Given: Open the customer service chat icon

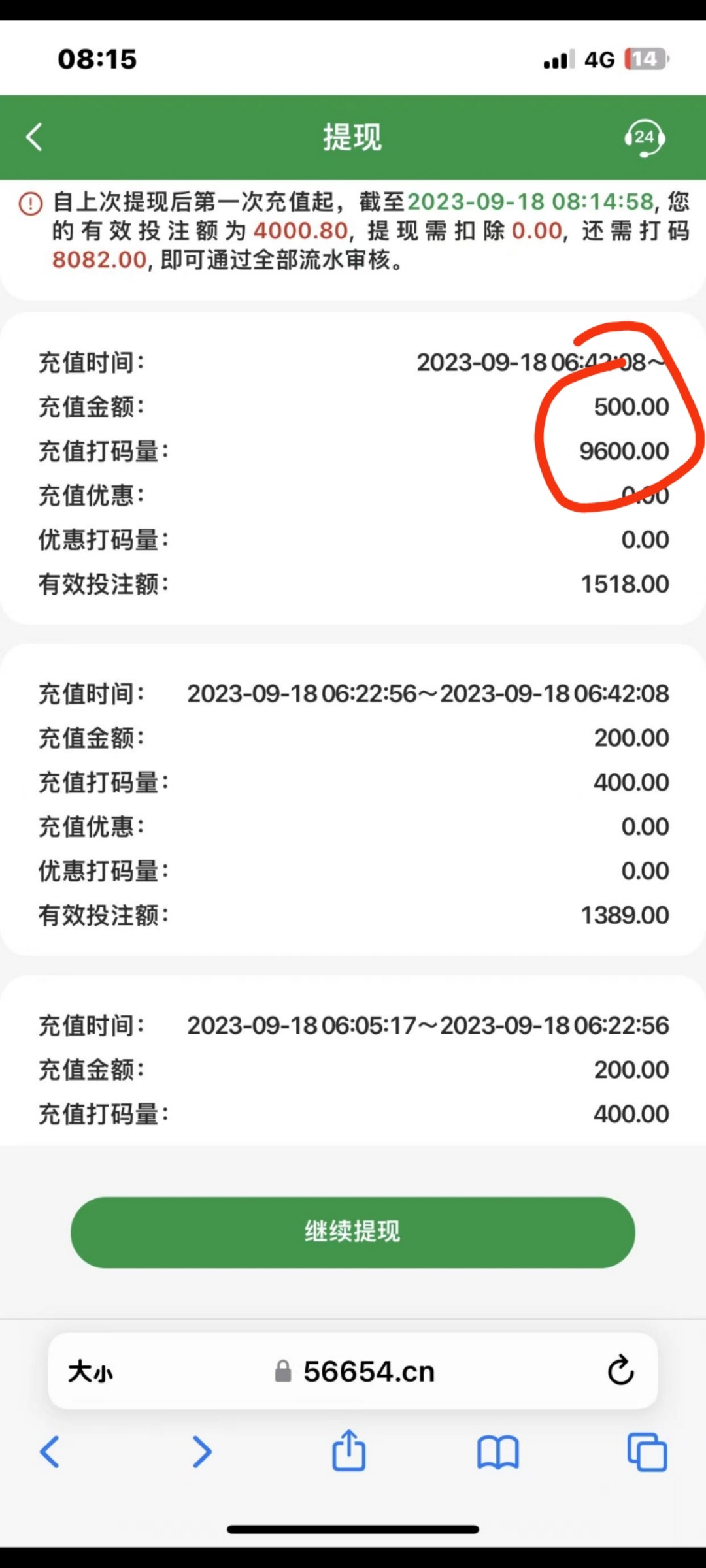Looking at the screenshot, I should 646,137.
